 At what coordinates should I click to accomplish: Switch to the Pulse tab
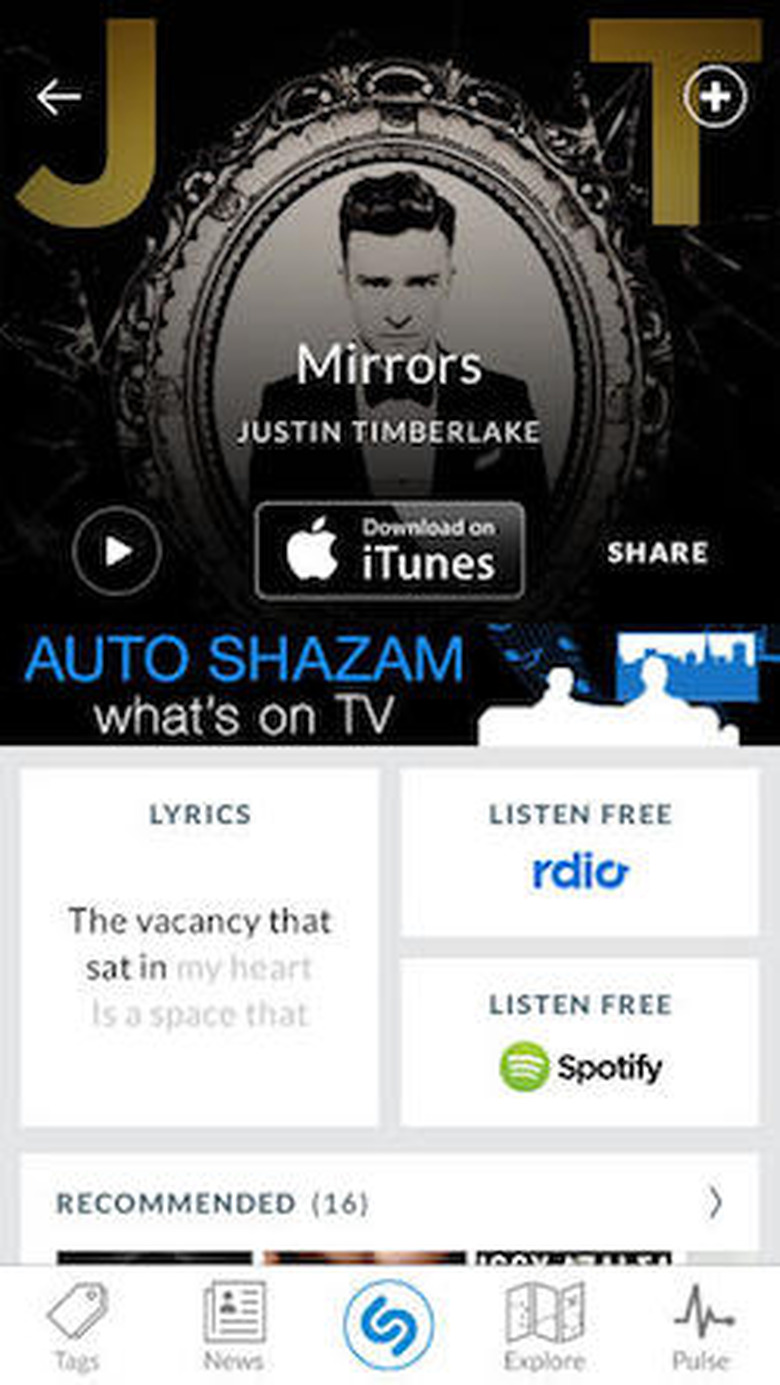(x=701, y=1327)
